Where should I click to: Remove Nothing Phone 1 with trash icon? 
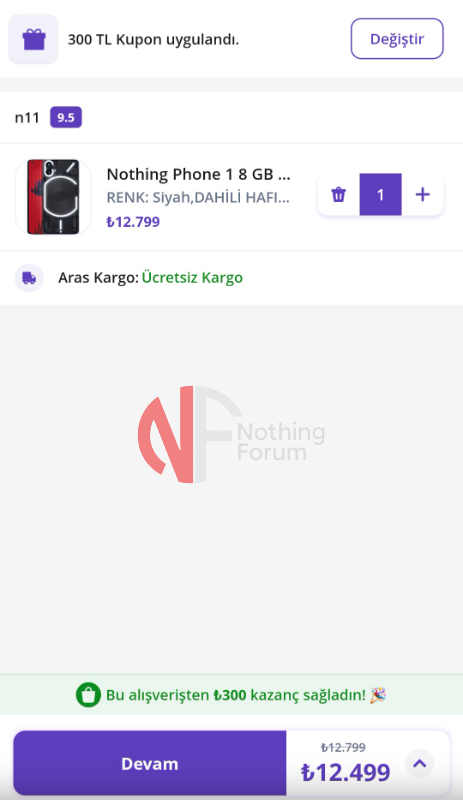pos(338,194)
